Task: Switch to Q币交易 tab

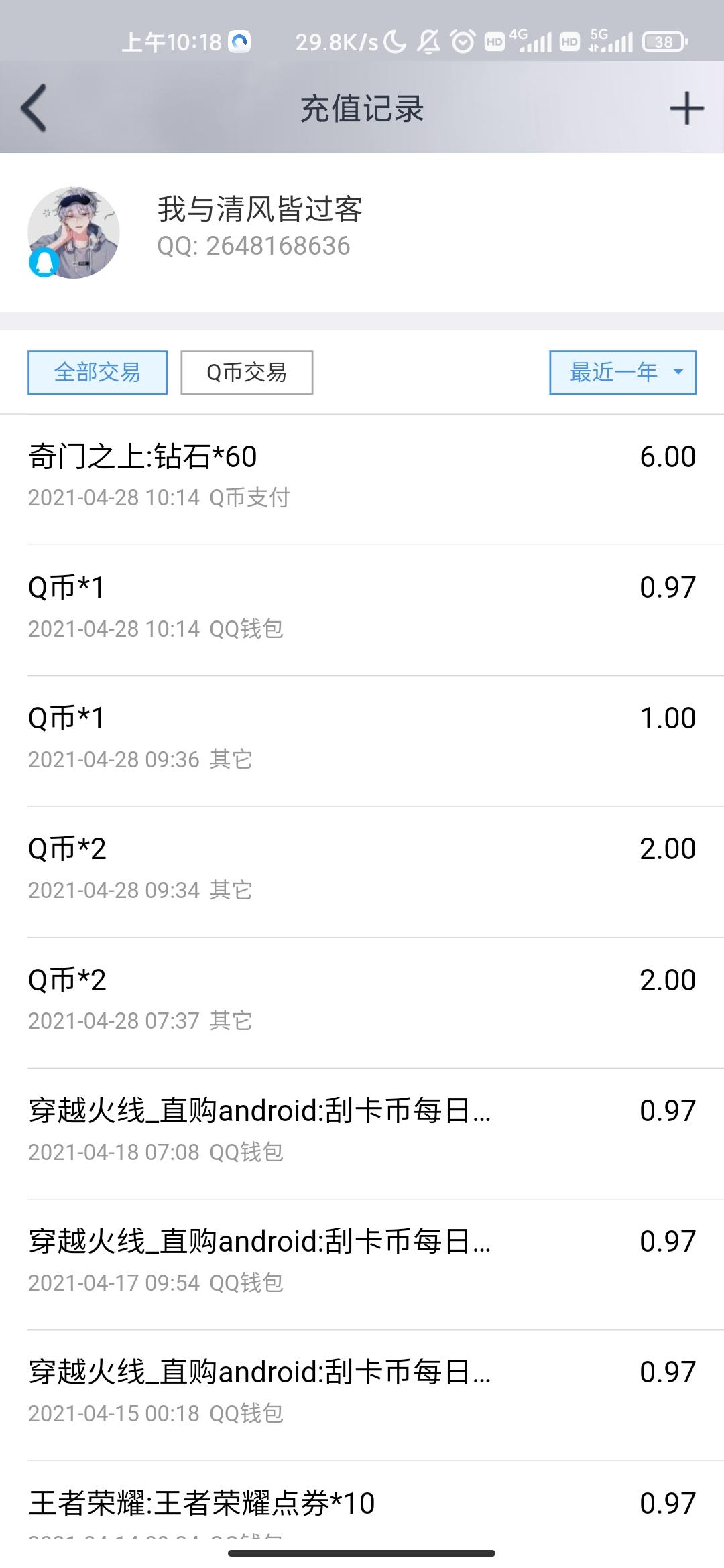Action: [247, 373]
